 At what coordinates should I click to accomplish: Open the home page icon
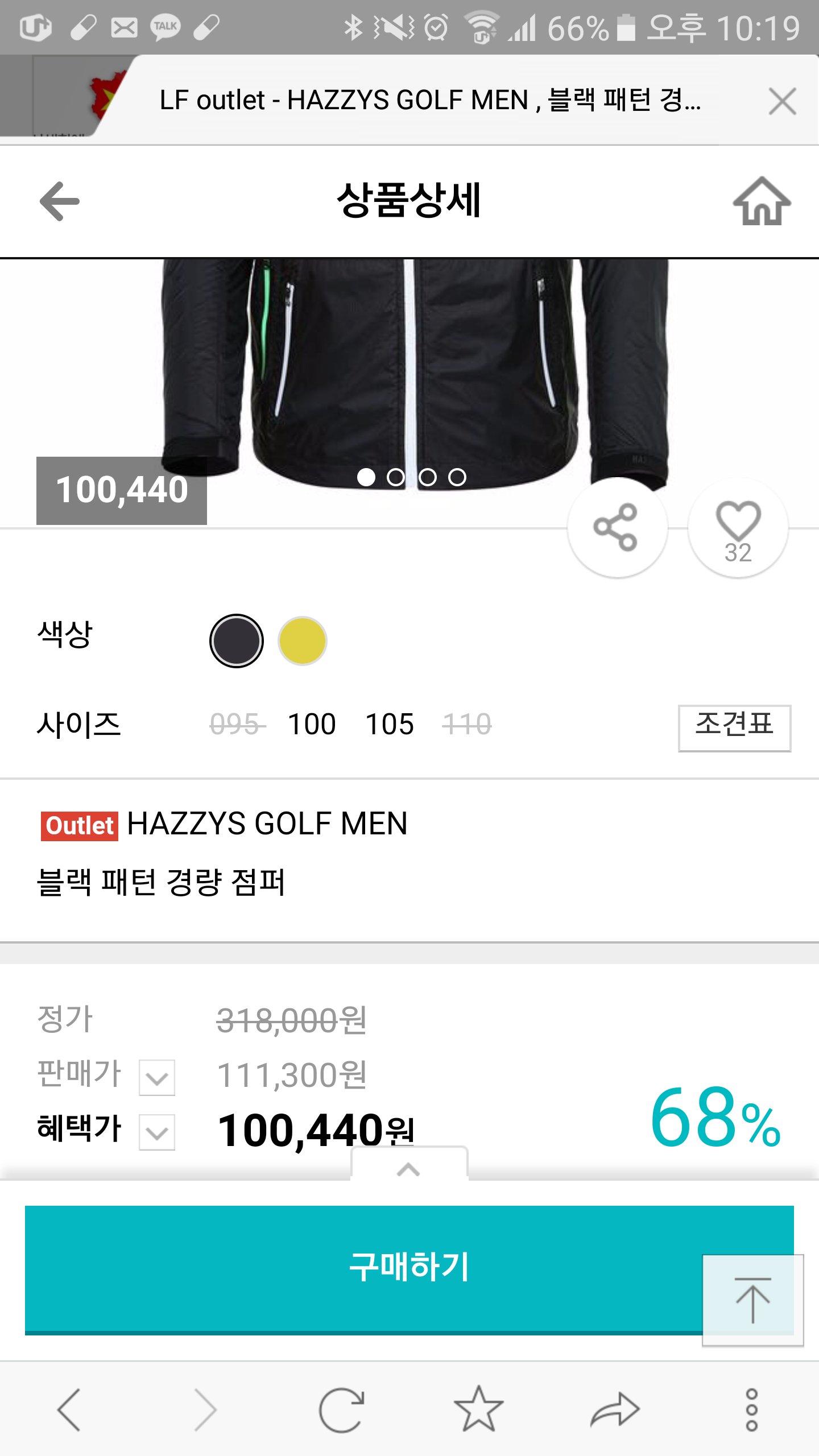[x=762, y=201]
